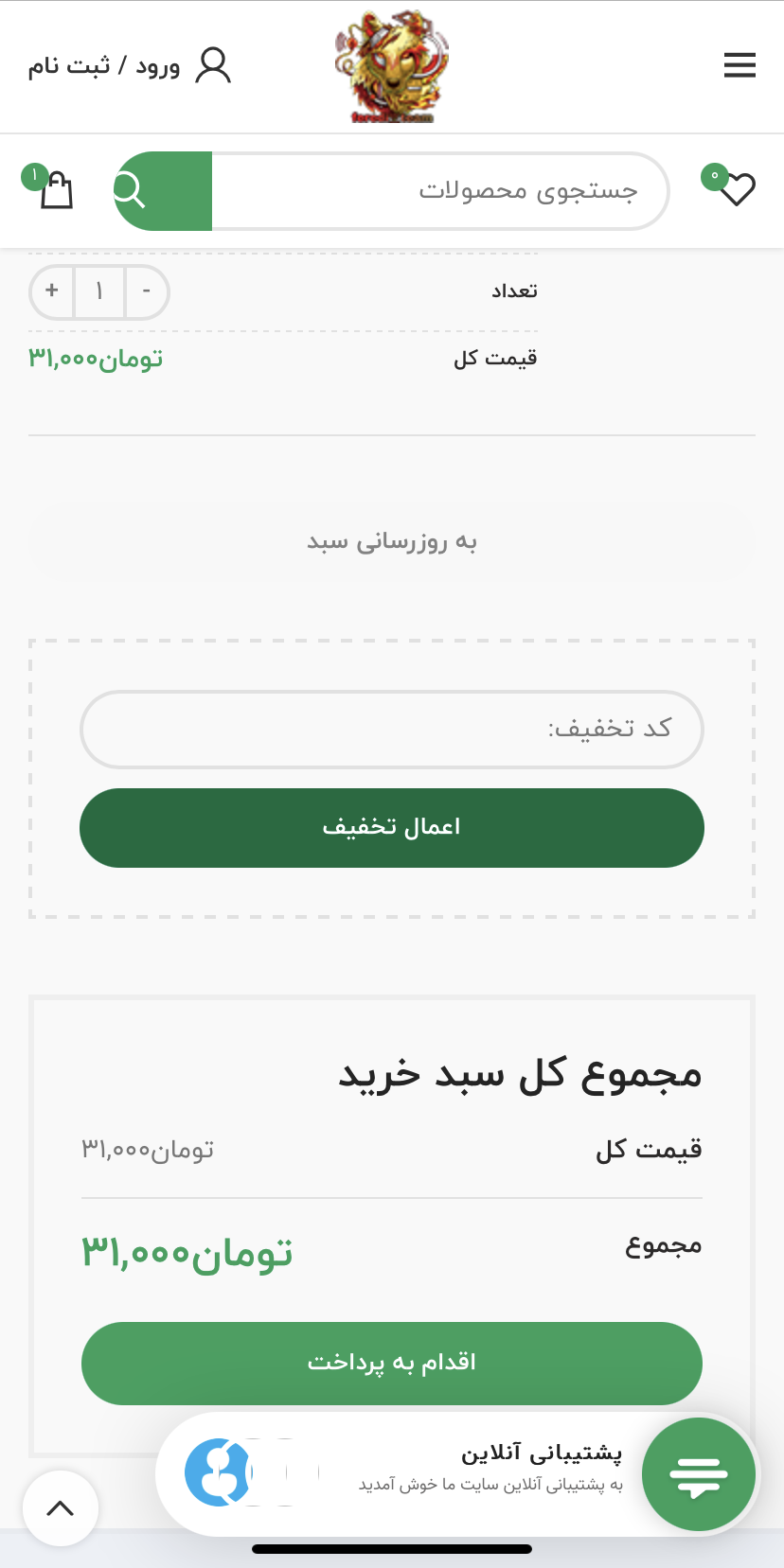Viewport: 784px width, 1568px height.
Task: Open the shopping cart bag icon
Action: click(x=56, y=189)
